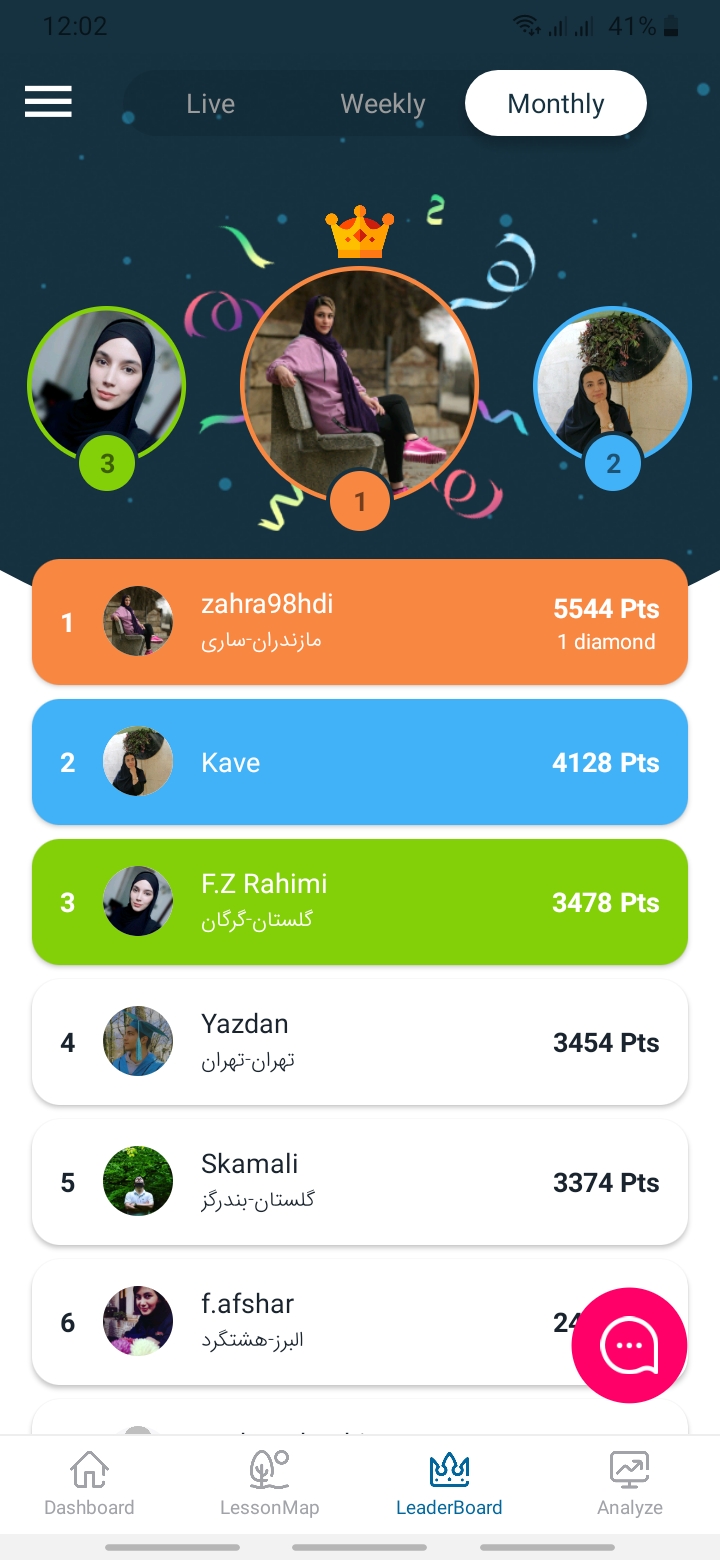Open the pink chat support bubble

point(629,1344)
